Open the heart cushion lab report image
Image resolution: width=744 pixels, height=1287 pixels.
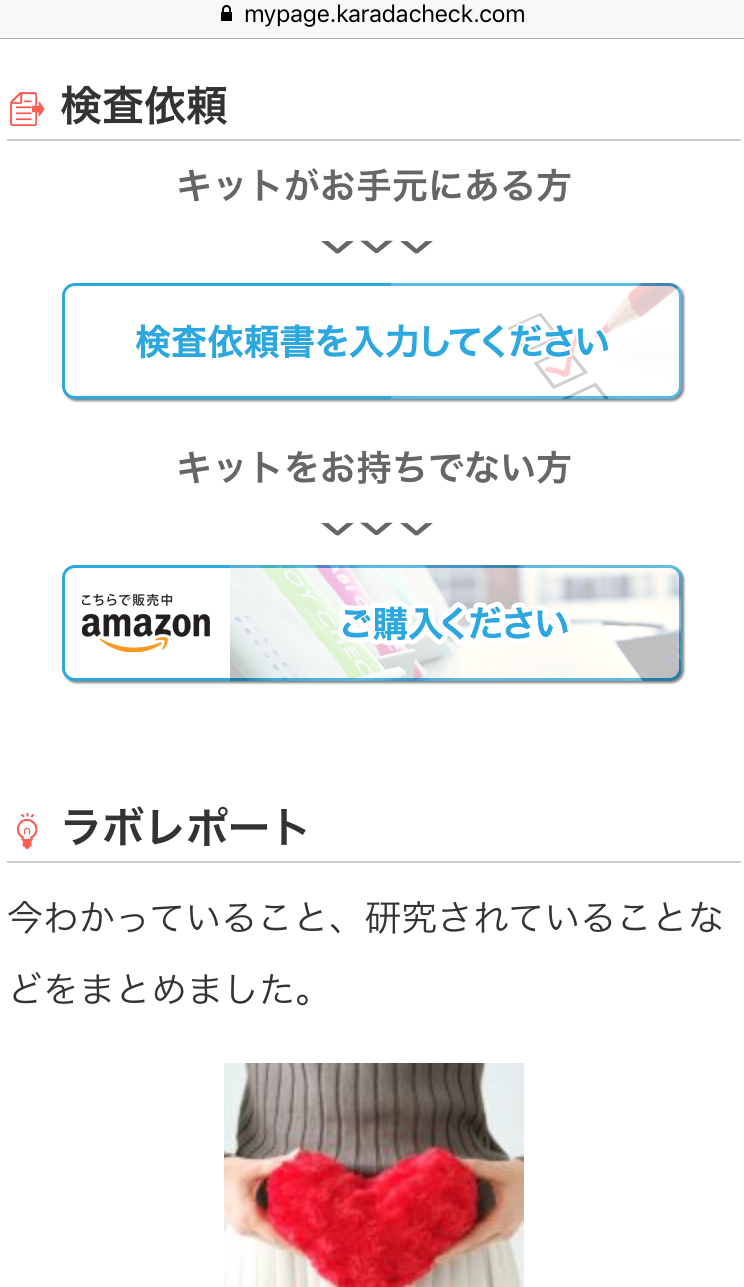point(373,1174)
